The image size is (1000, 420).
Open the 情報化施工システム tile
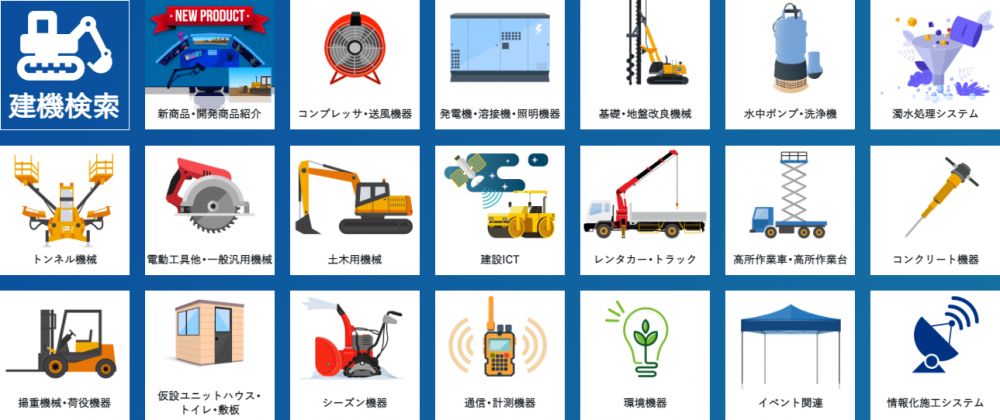click(x=934, y=355)
